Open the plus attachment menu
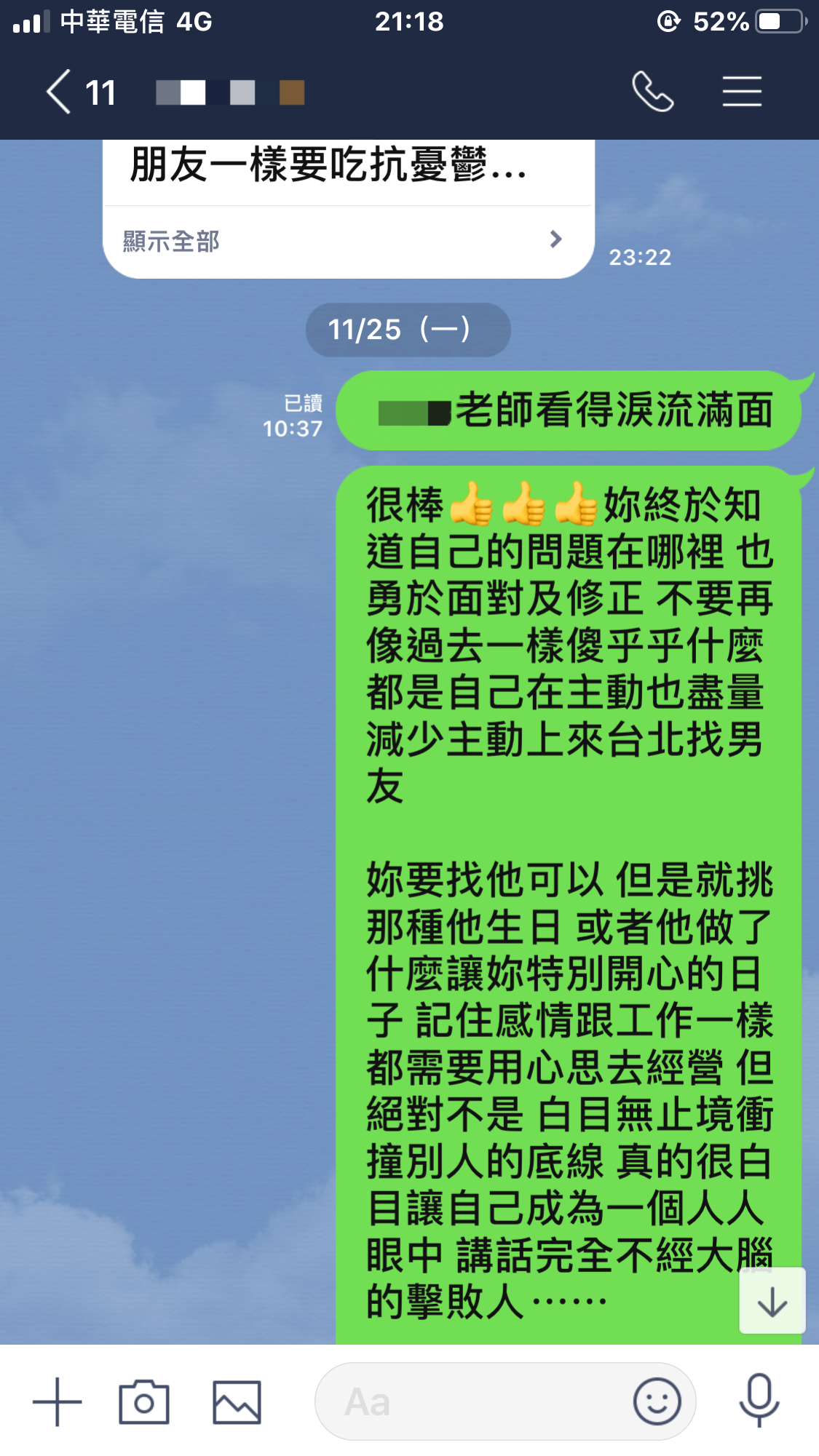Image resolution: width=819 pixels, height=1456 pixels. click(57, 1401)
